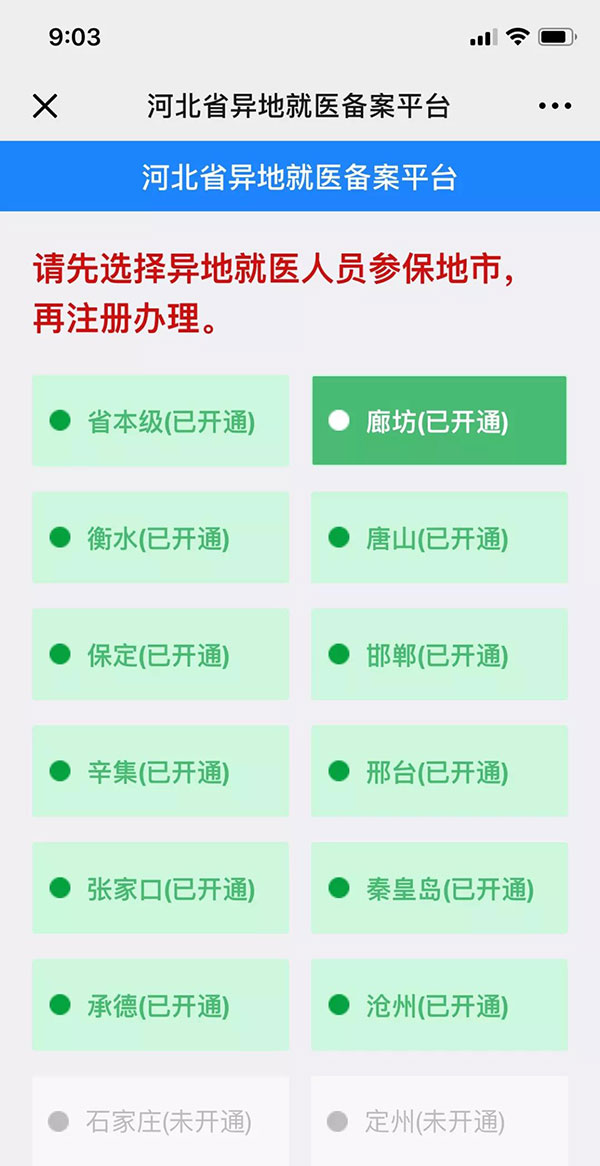Choose 张家口(已开通) city
600x1166 pixels.
[161, 888]
